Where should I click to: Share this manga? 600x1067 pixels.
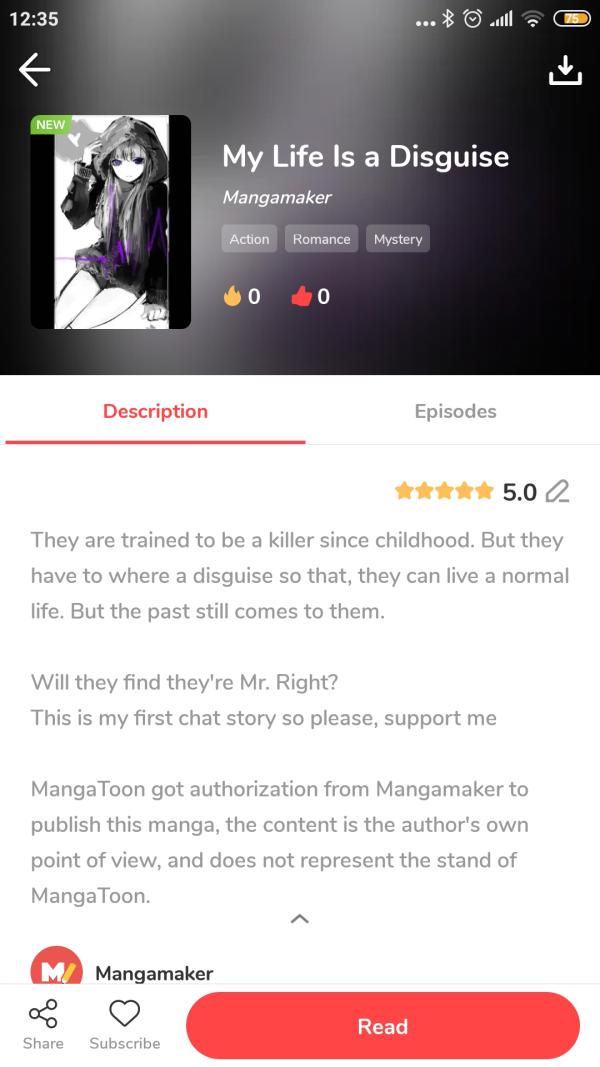(43, 1026)
